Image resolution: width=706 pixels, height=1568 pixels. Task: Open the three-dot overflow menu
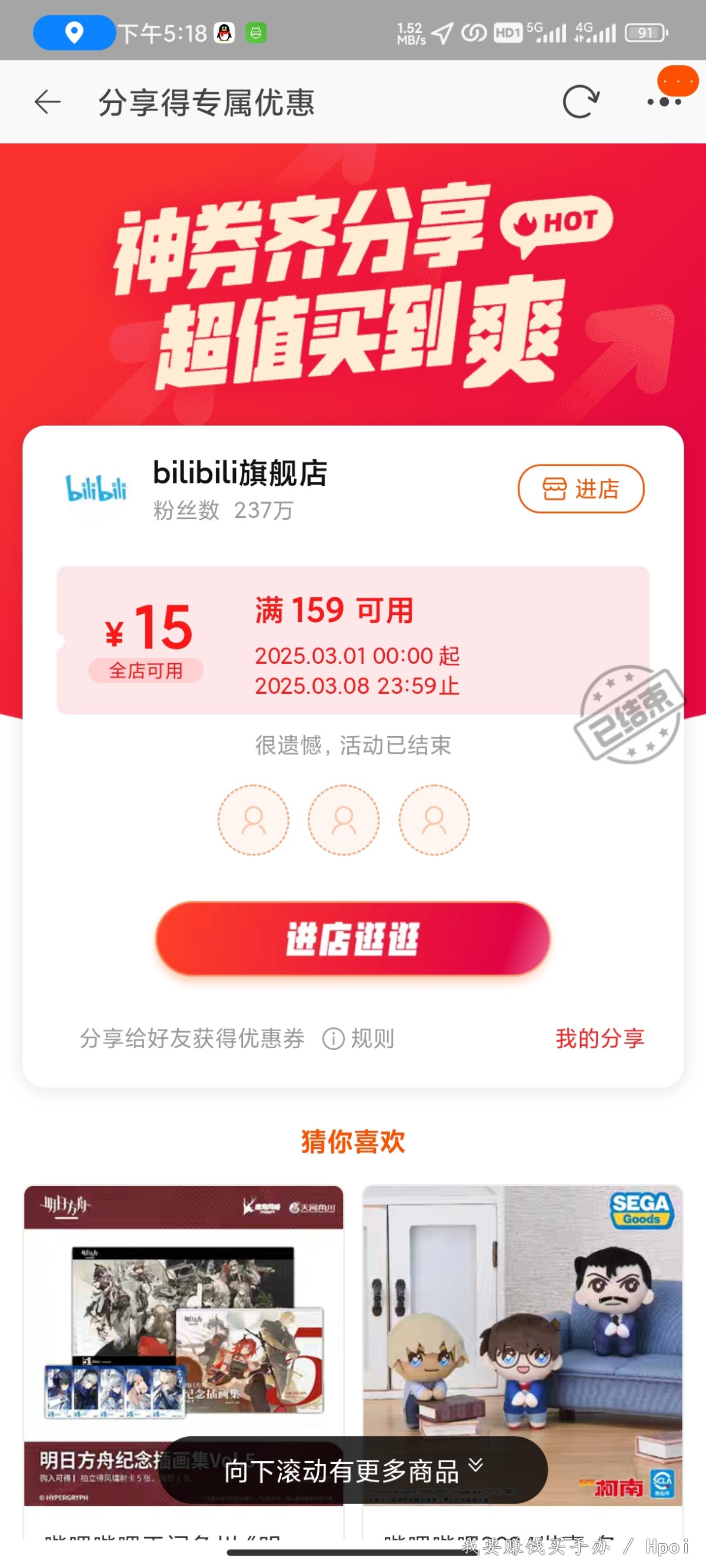click(664, 102)
